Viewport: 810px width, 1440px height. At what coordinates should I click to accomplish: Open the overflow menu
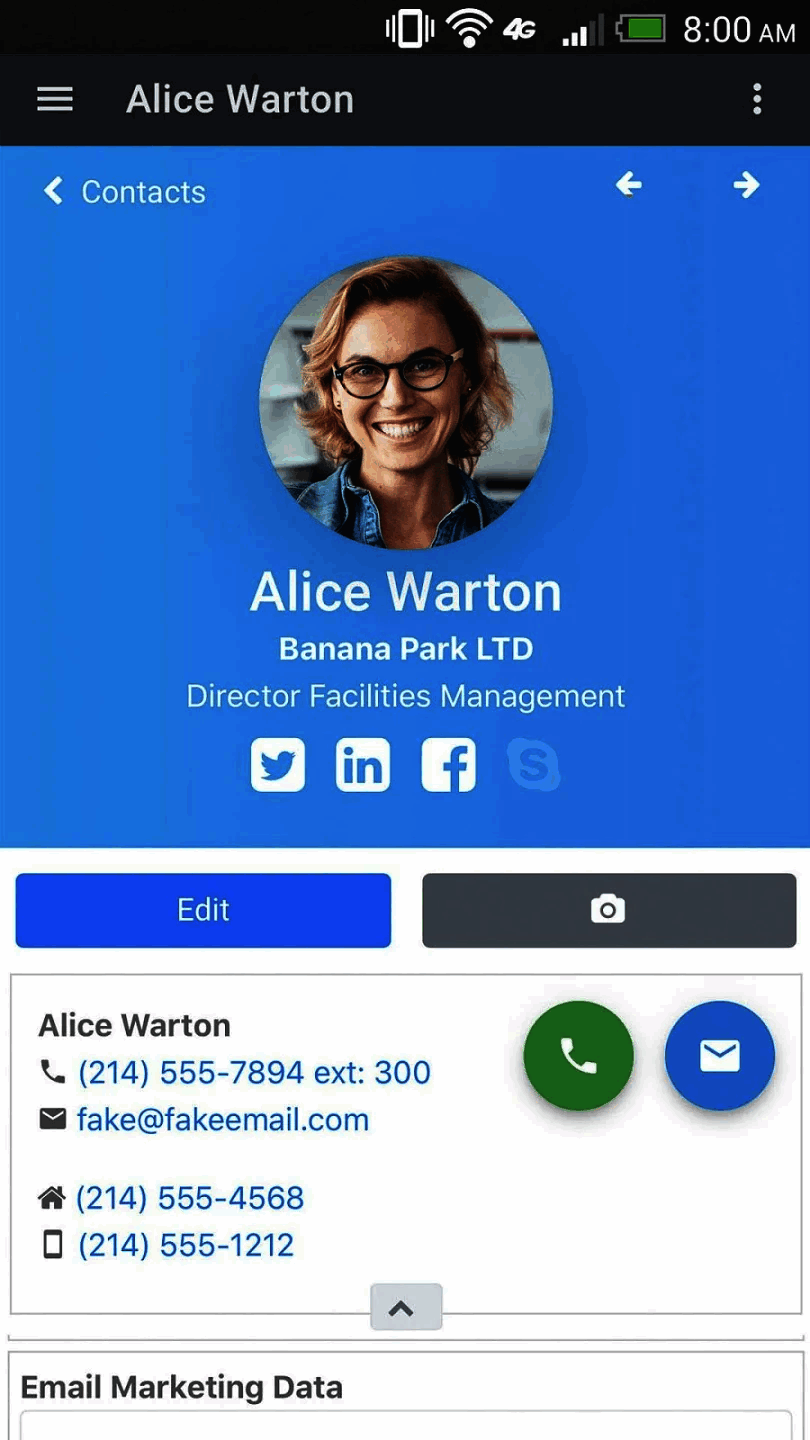pos(757,99)
